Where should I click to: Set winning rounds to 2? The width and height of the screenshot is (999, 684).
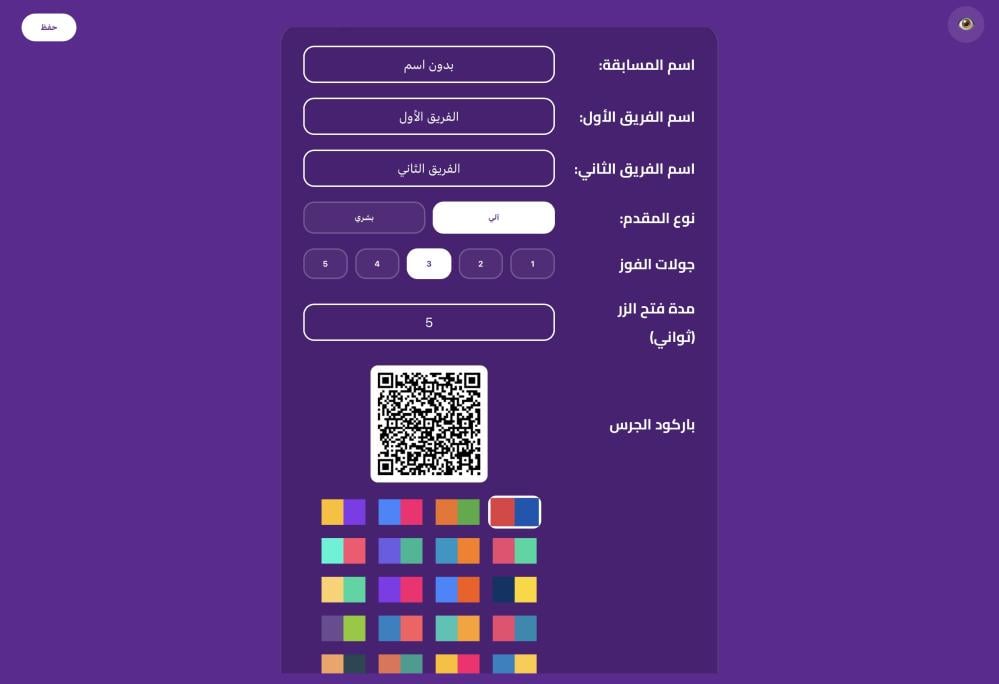(x=481, y=264)
